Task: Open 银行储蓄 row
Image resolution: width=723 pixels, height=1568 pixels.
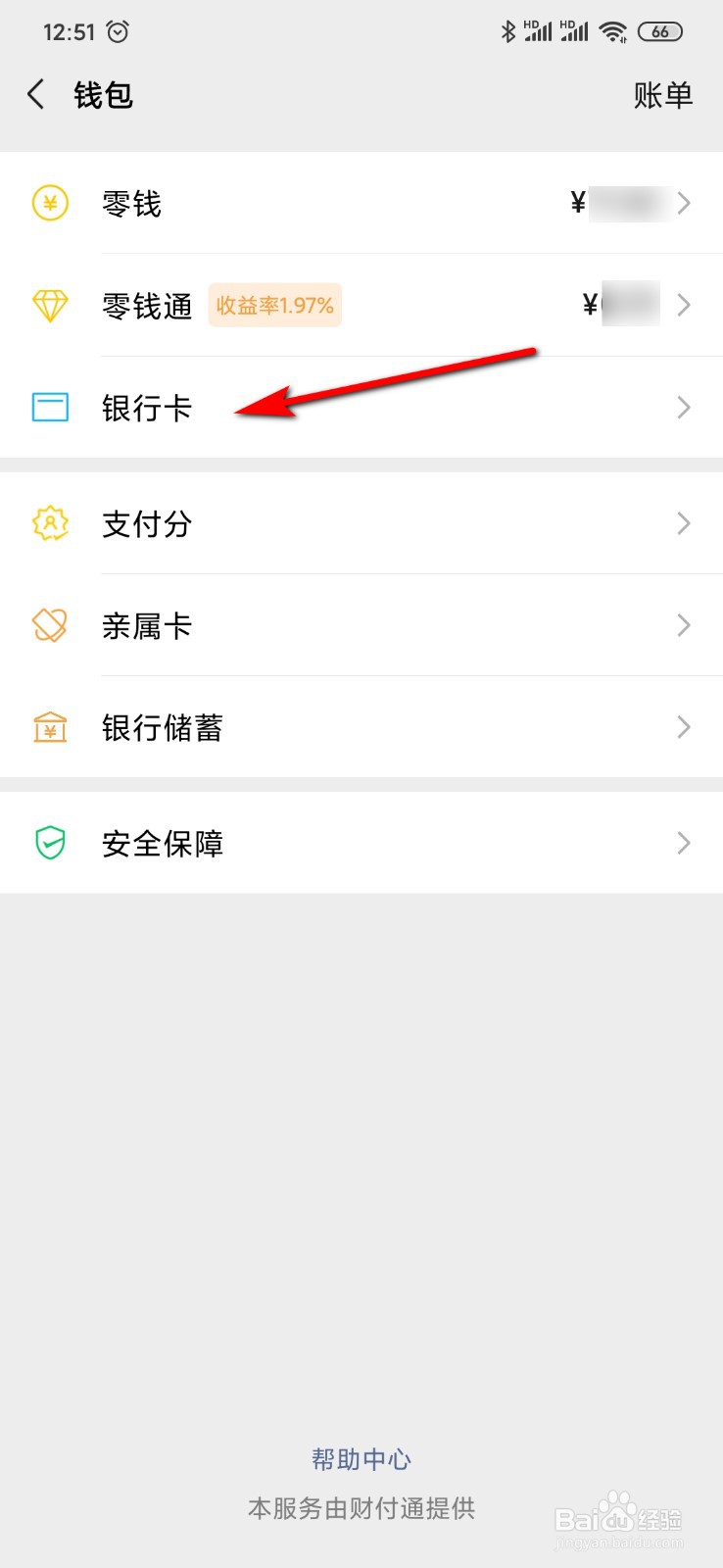Action: click(x=361, y=727)
